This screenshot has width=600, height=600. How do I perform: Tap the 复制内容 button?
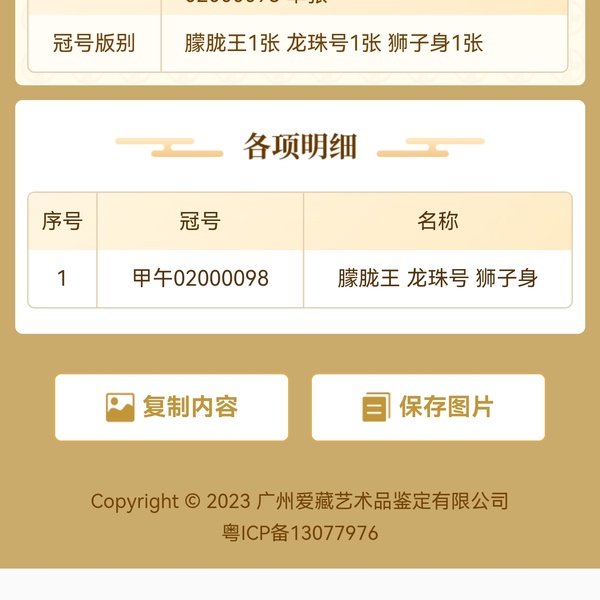pos(171,407)
